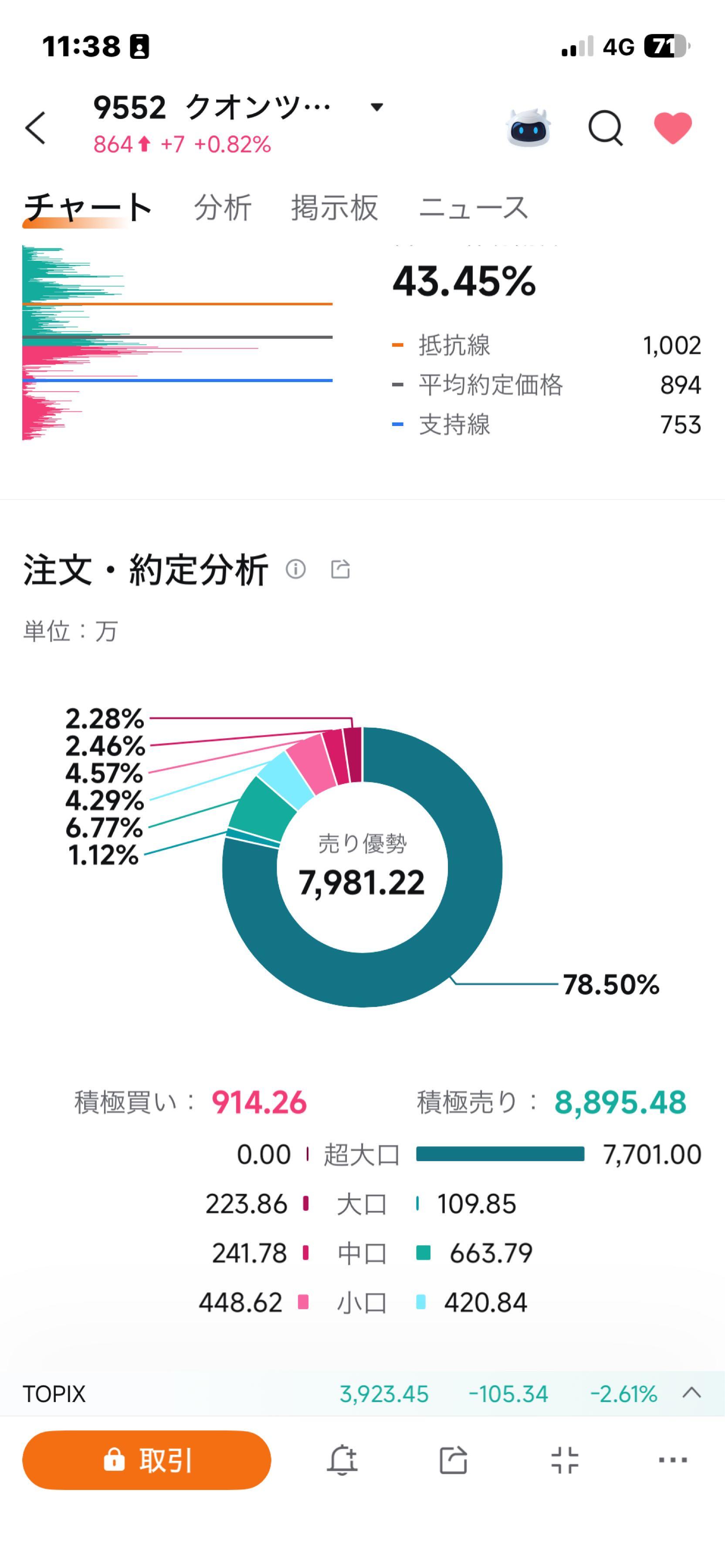Switch to the 分析 tab

[223, 208]
